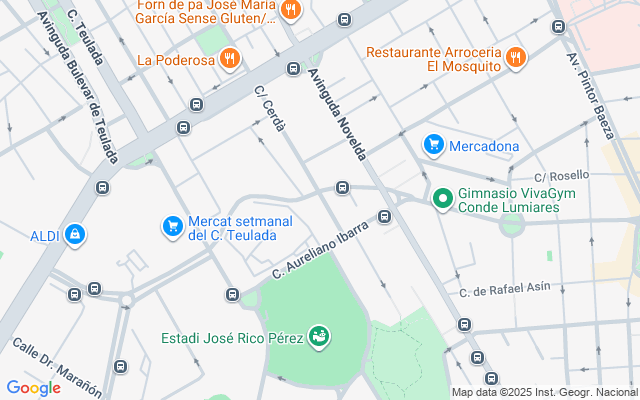This screenshot has height=400, width=640.
Task: Tap the Estadi José Rico Pérez marker
Action: coord(319,337)
